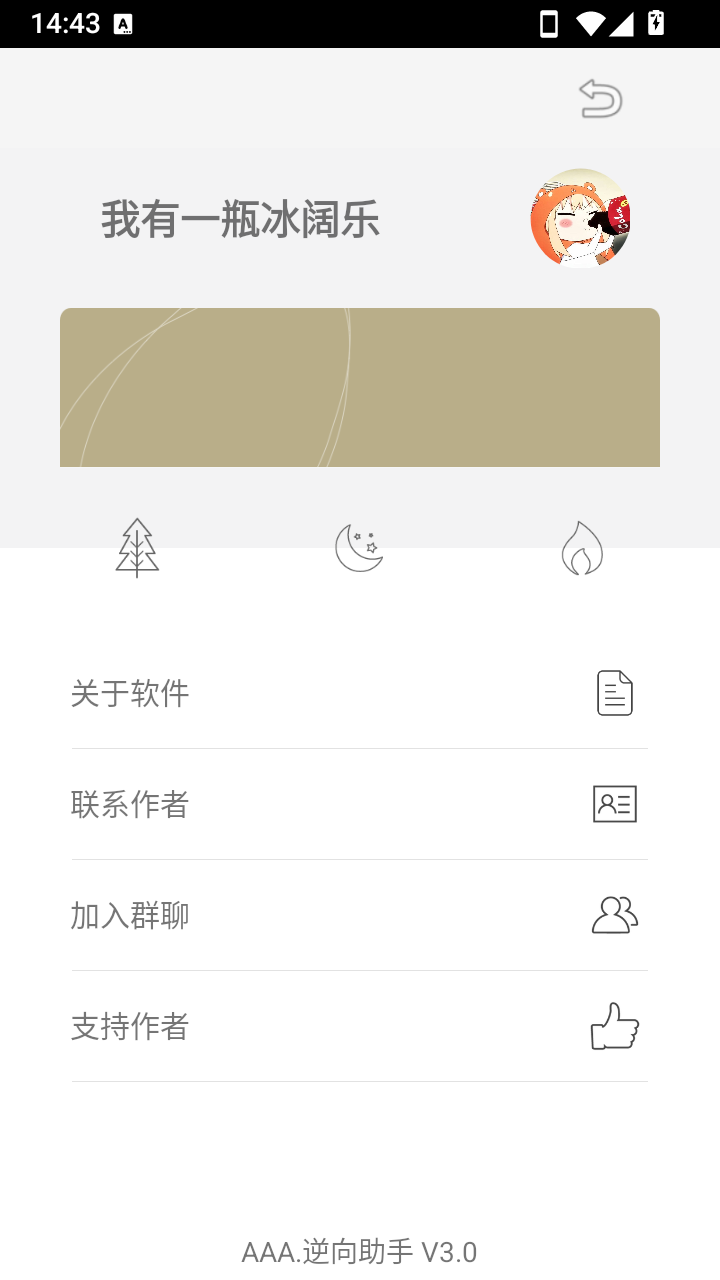Screen dimensions: 720x1280
Task: Tap the pine tree icon
Action: (x=137, y=548)
